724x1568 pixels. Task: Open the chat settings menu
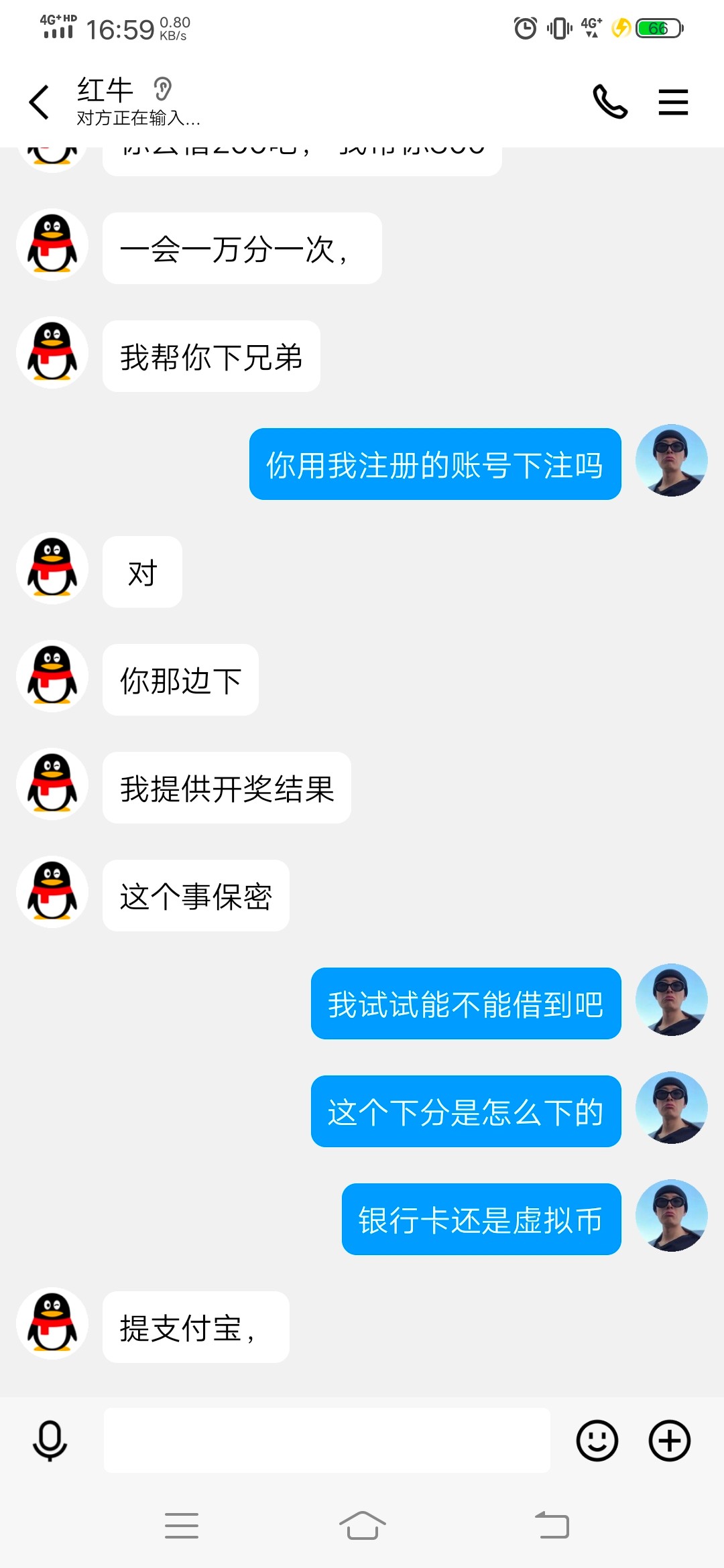click(x=673, y=103)
